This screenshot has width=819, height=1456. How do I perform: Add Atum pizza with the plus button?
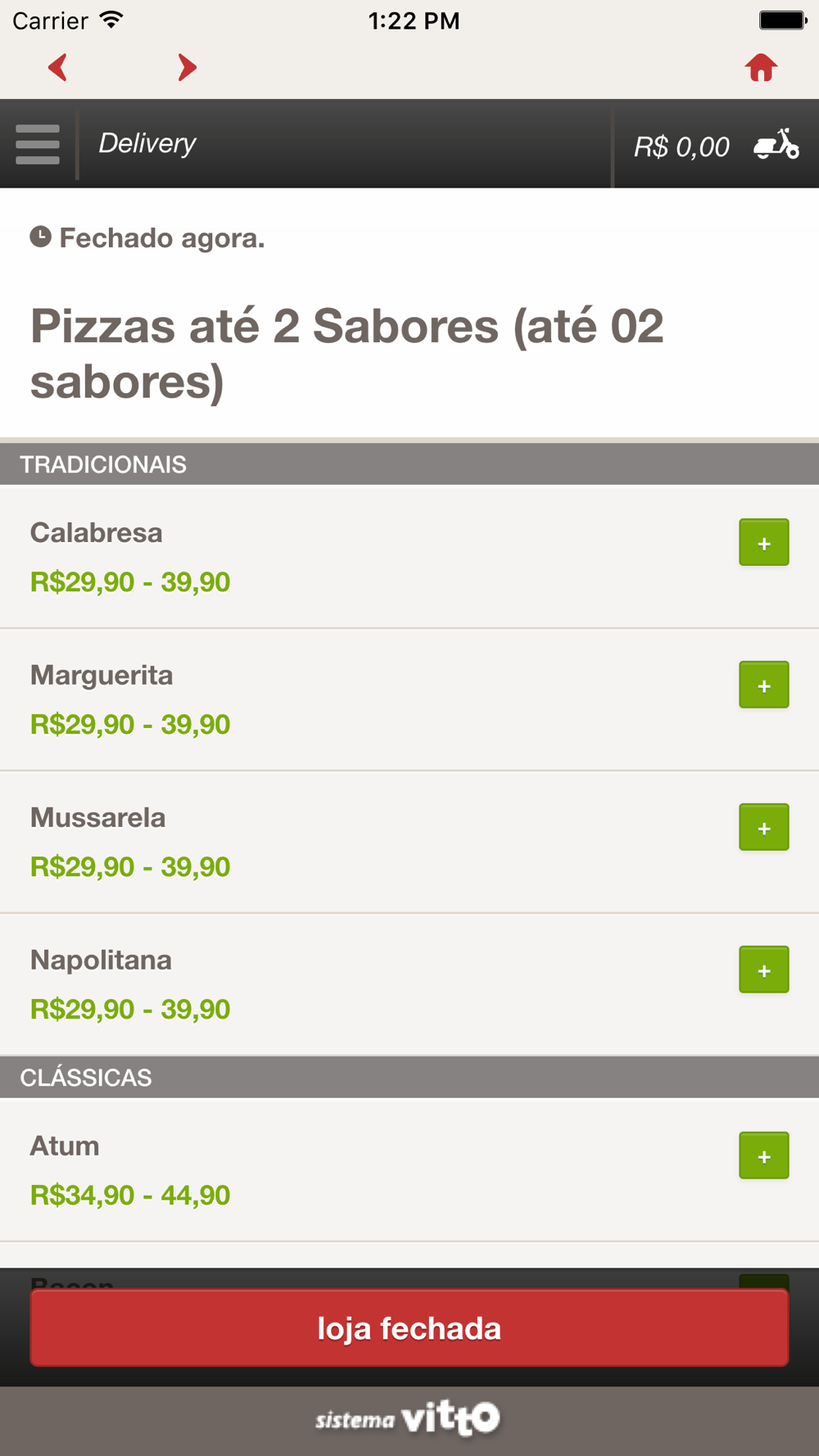pos(764,1155)
